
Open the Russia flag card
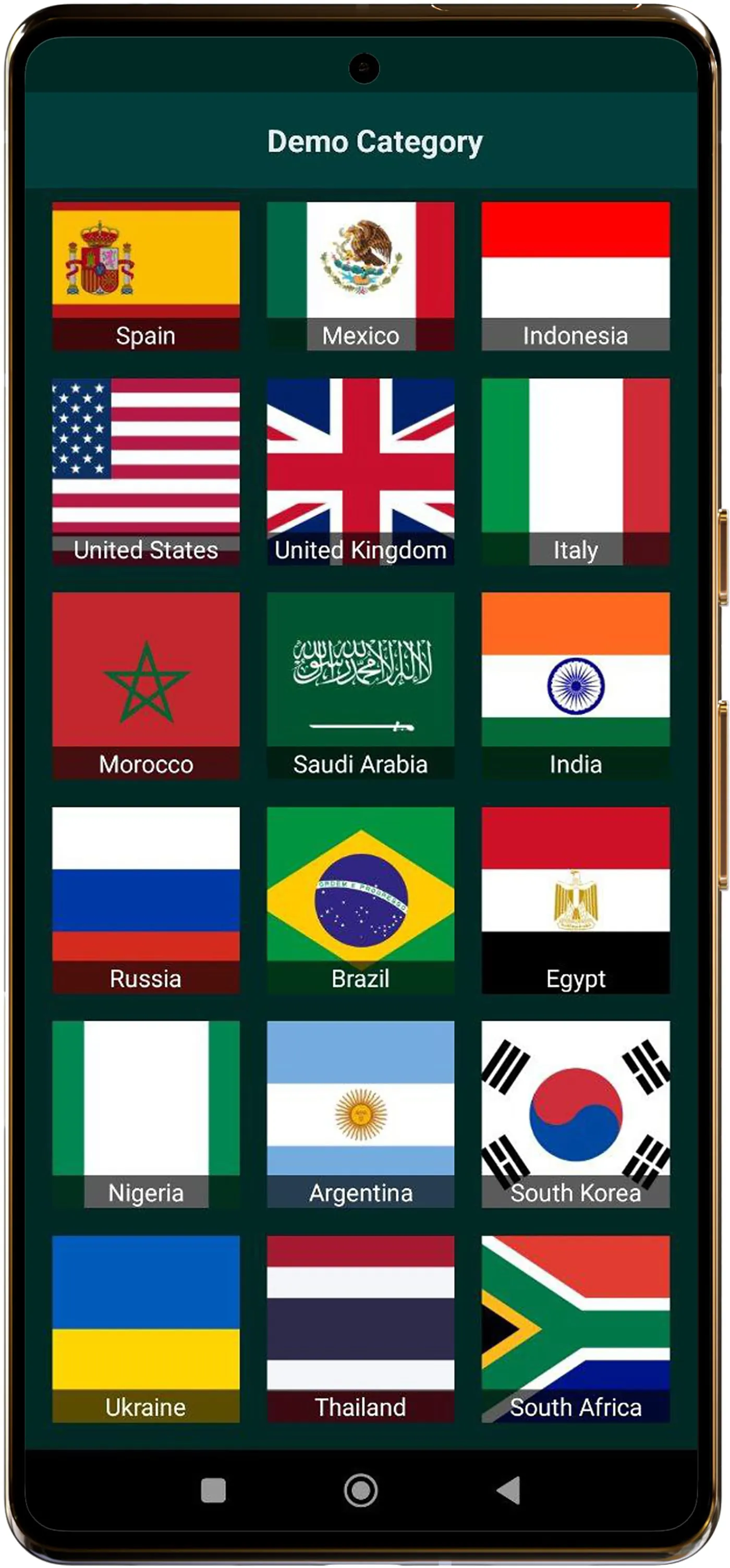(146, 900)
